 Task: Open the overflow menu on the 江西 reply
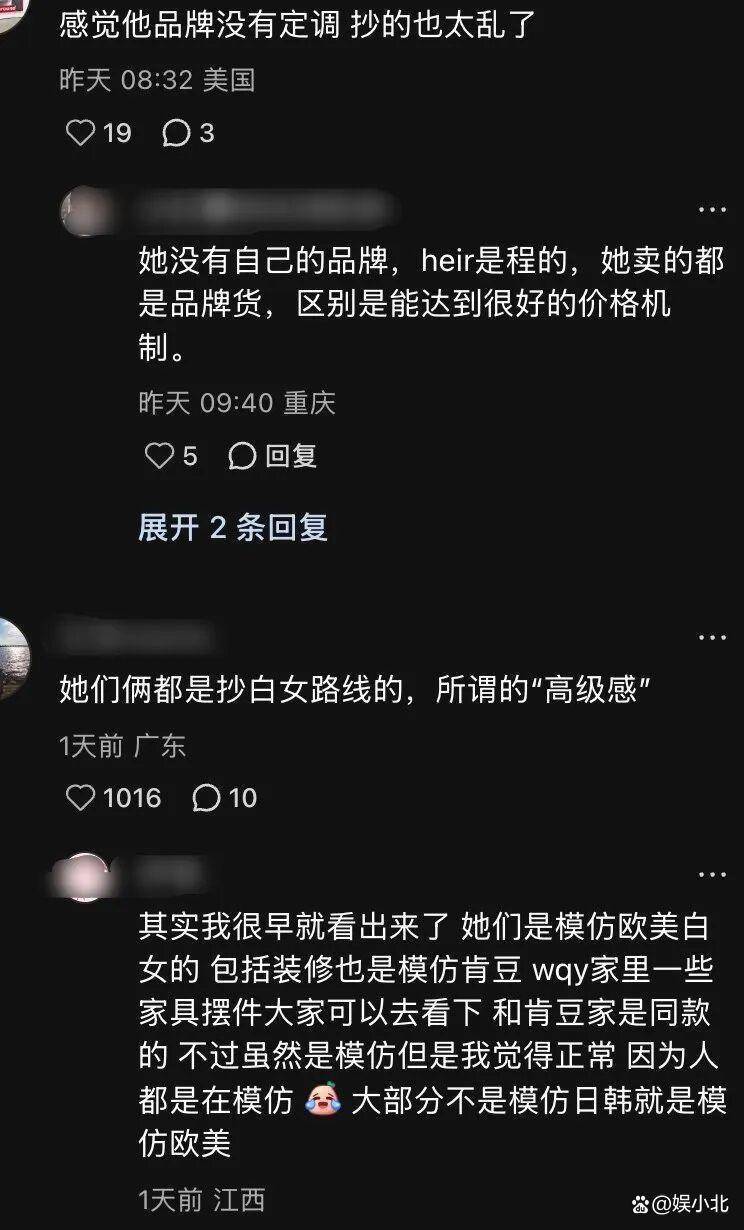click(712, 875)
